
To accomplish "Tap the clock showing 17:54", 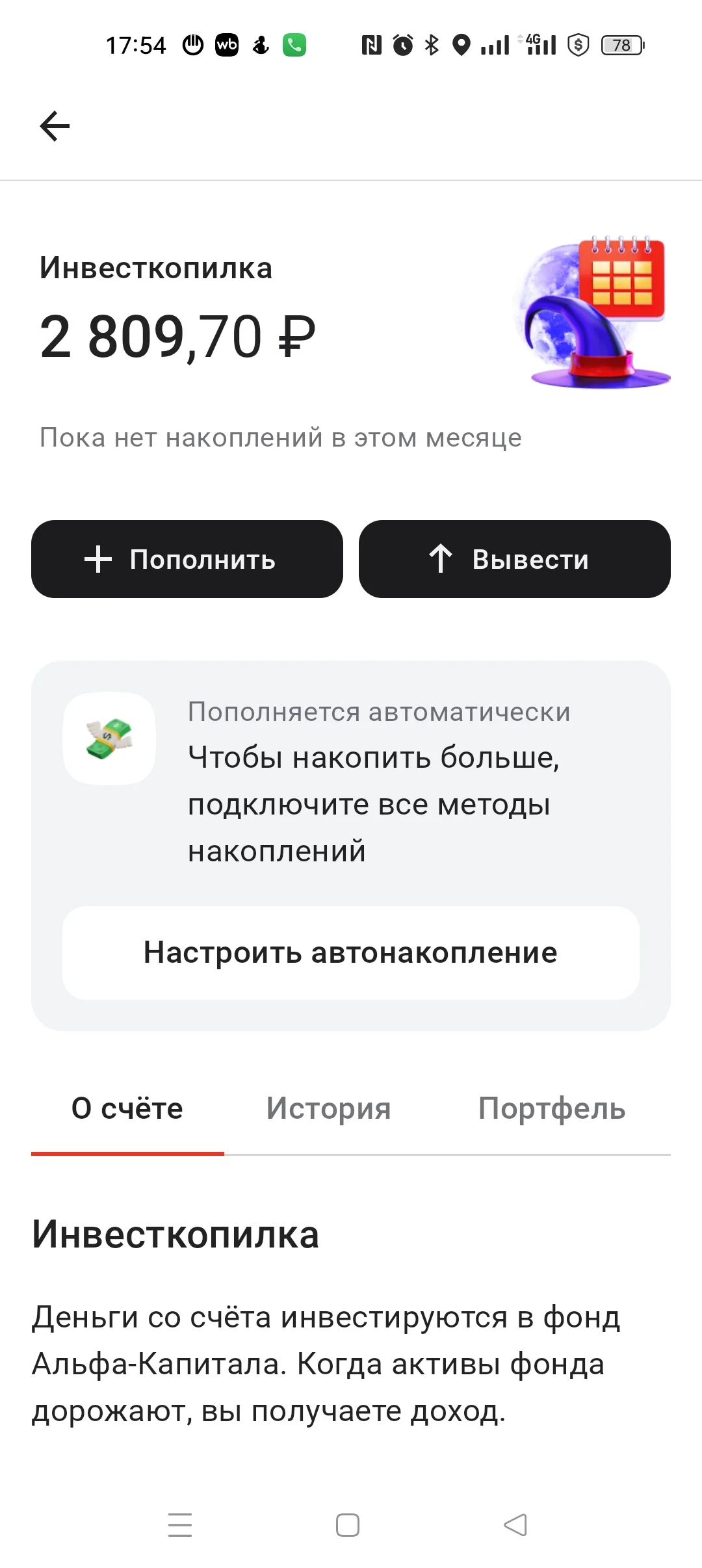I will pos(135,44).
